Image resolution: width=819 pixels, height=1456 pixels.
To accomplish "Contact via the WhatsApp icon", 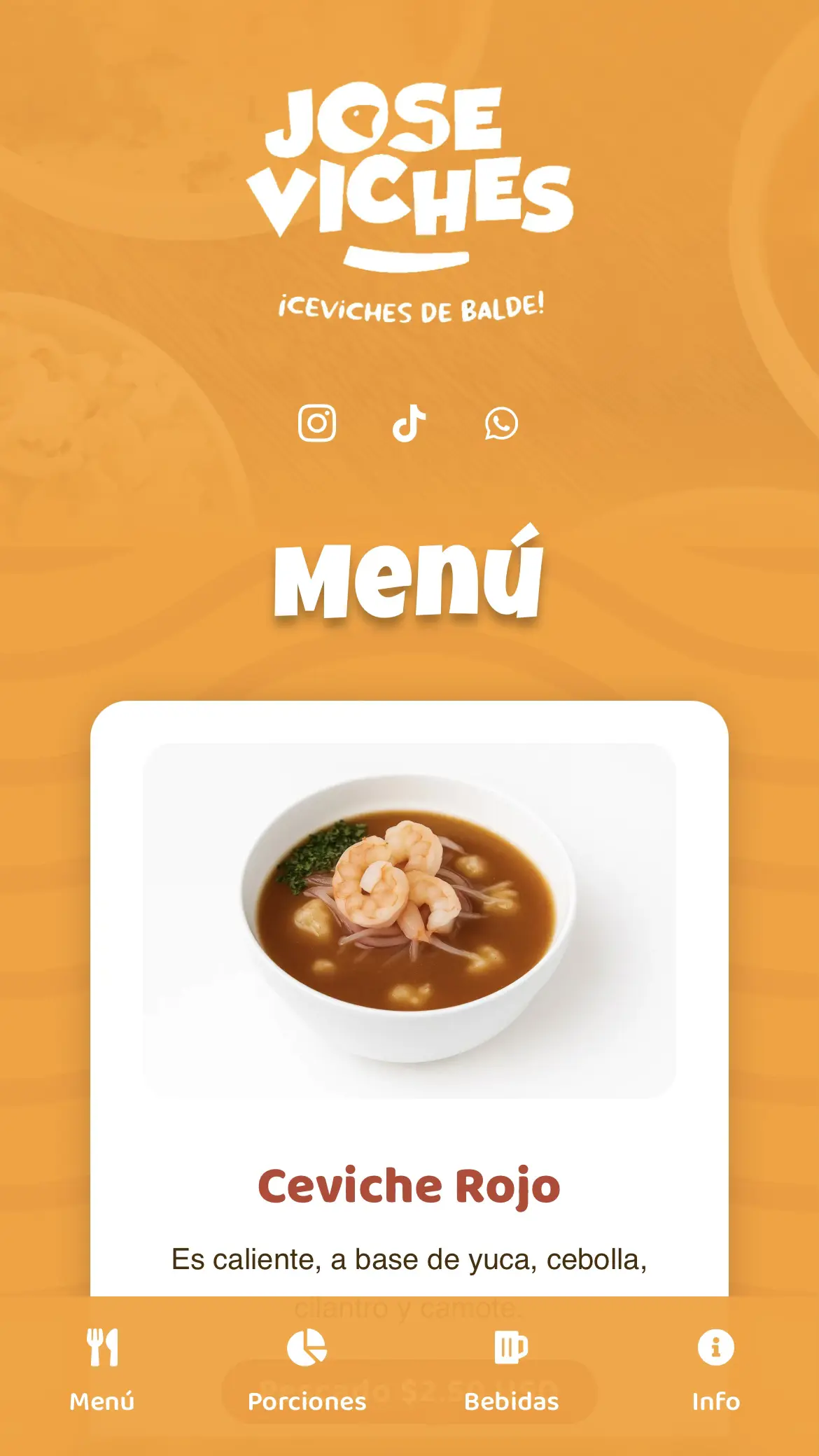I will [x=501, y=423].
